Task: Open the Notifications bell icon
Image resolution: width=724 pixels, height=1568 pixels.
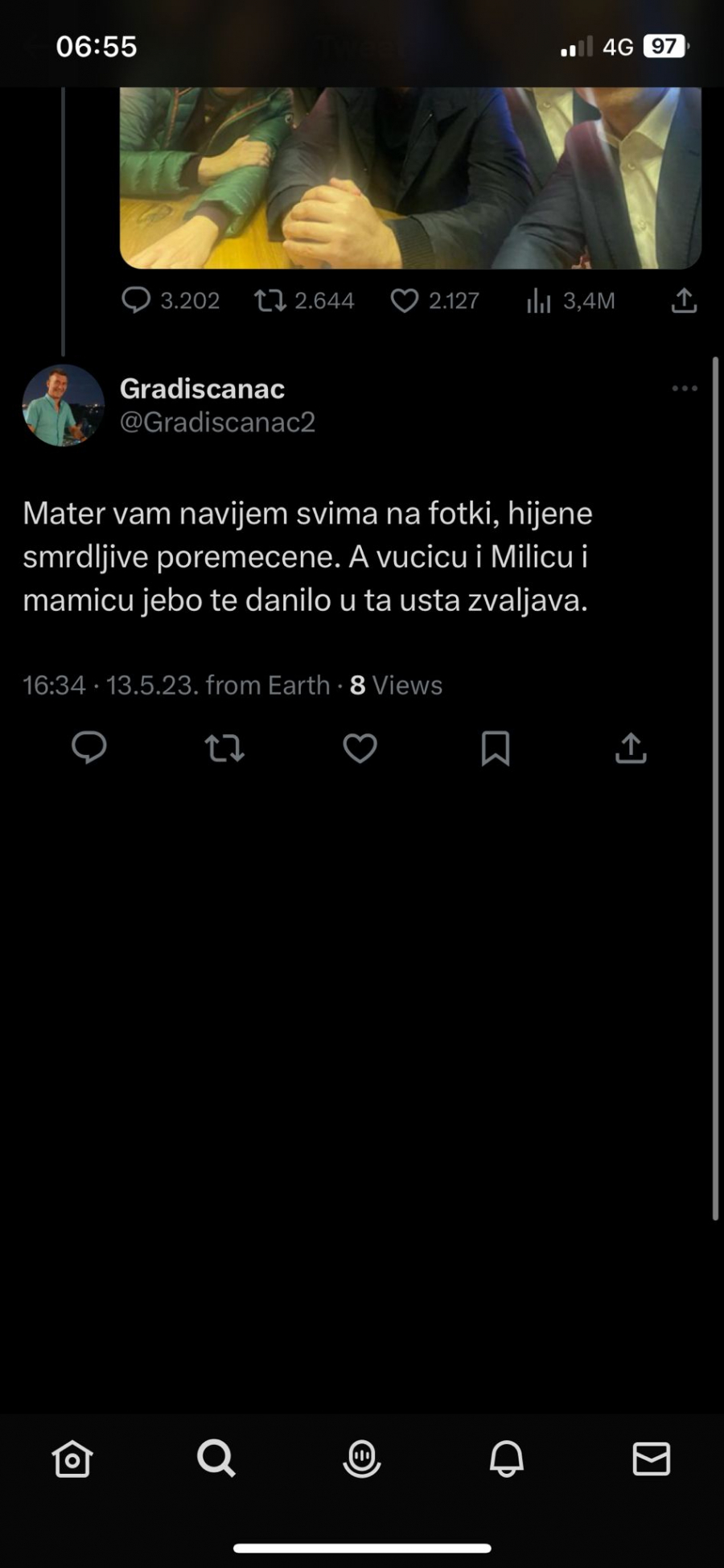Action: pos(507,1459)
